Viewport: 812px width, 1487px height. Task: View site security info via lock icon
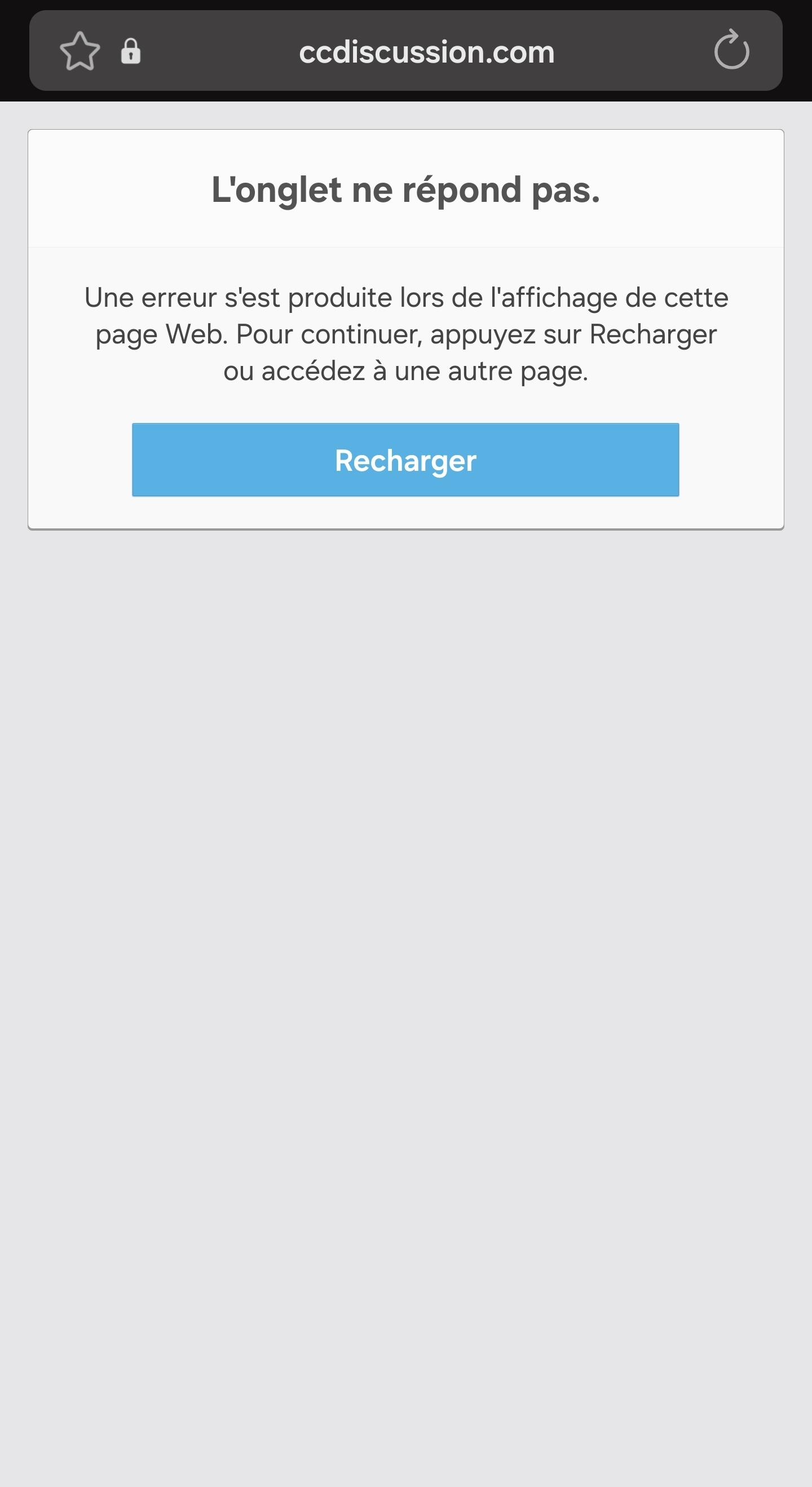[130, 51]
